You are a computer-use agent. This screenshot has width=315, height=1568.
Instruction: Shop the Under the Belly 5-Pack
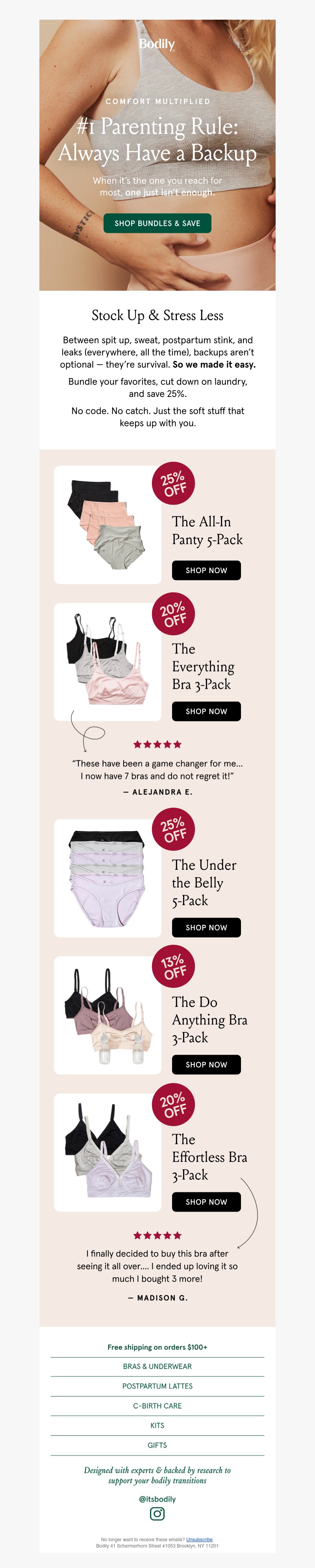(x=206, y=927)
